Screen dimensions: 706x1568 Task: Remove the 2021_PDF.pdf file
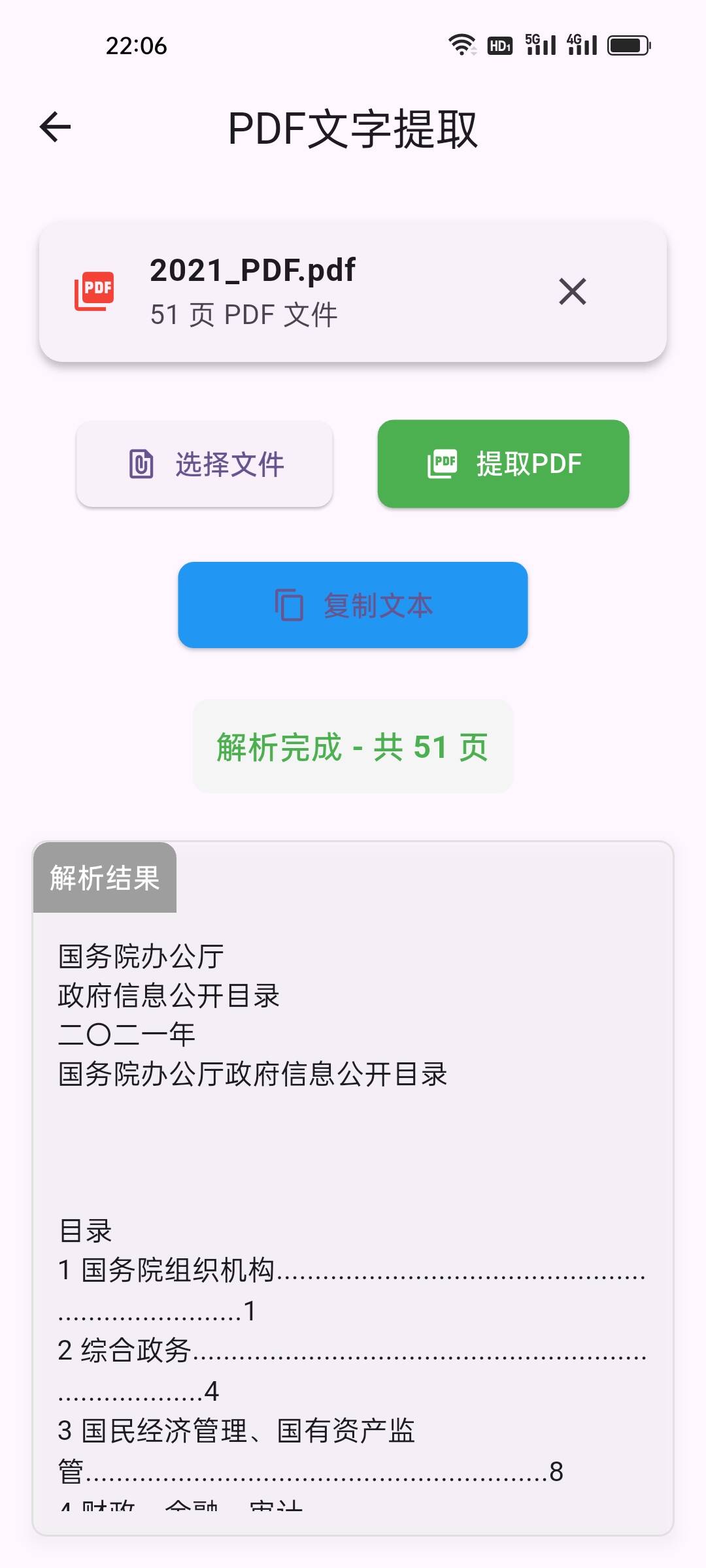573,291
